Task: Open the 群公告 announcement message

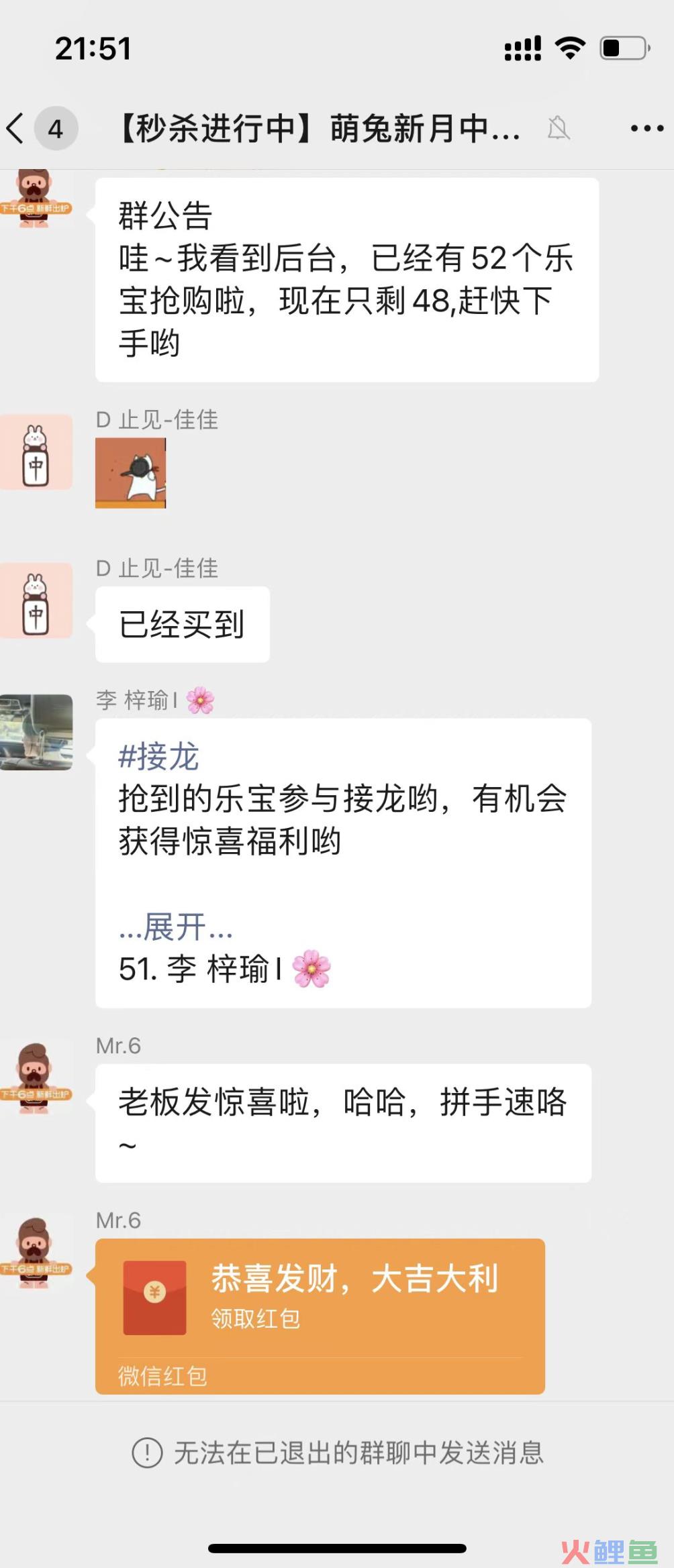Action: (346, 279)
